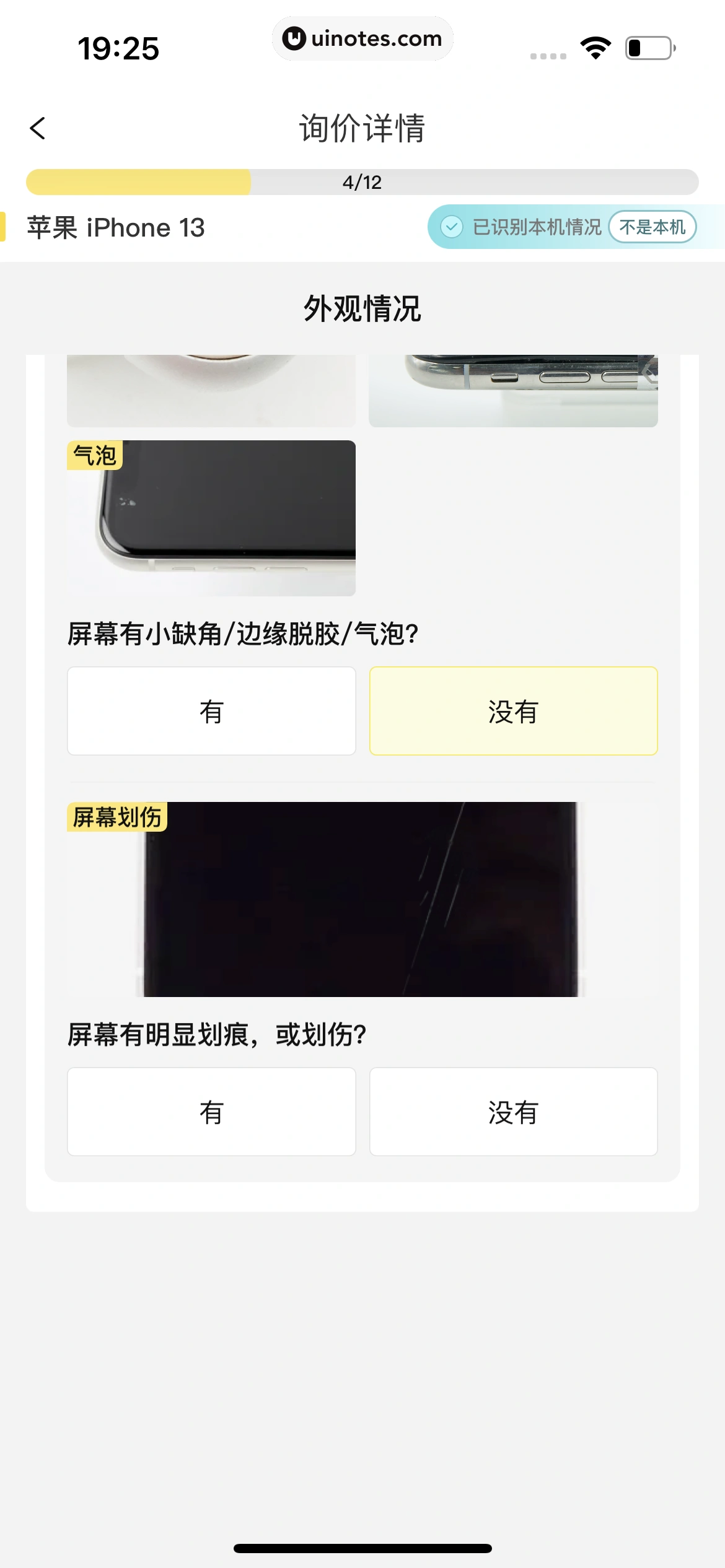725x1568 pixels.
Task: Select 没有 for 屏幕有小缺角/边缘脱胶/气泡
Action: 513,711
